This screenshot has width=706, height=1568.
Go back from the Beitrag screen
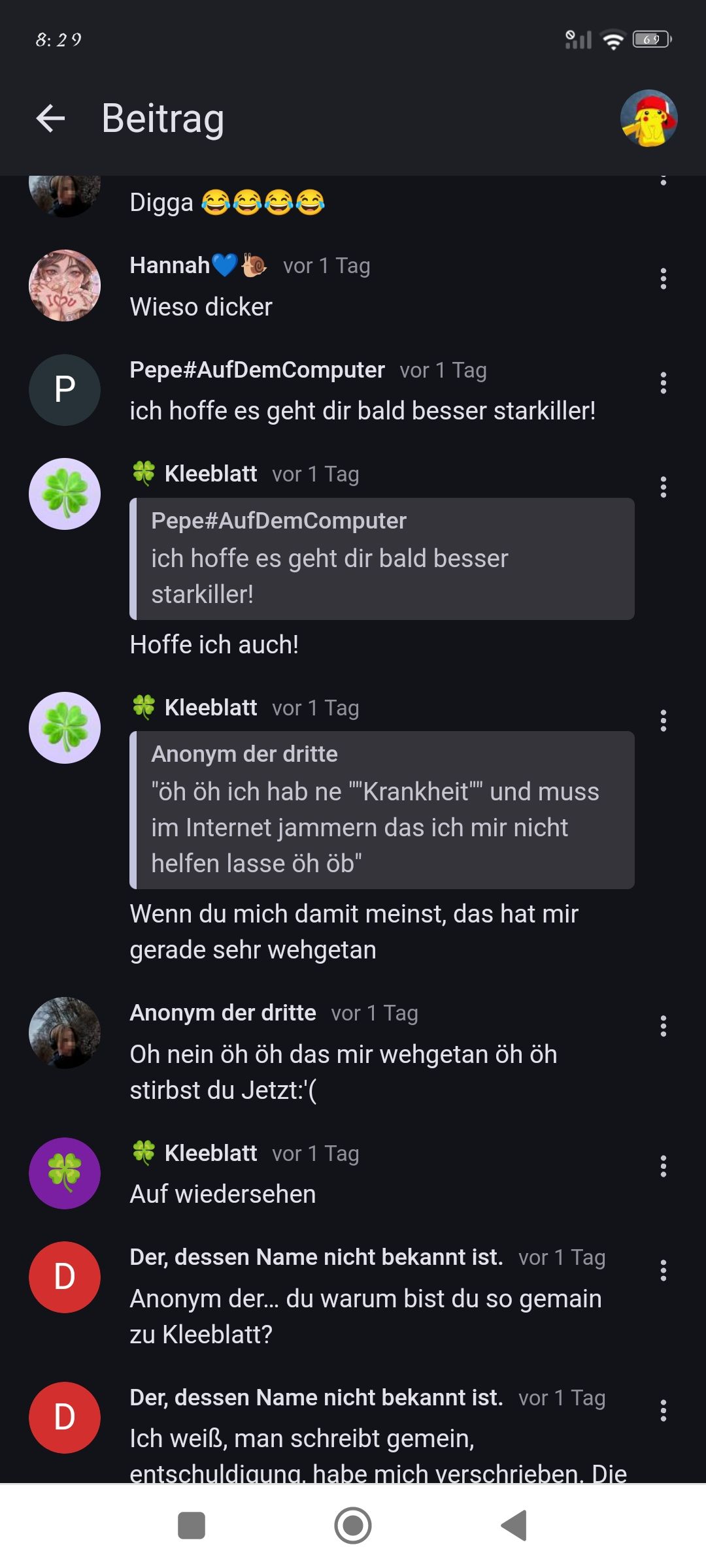pos(50,118)
